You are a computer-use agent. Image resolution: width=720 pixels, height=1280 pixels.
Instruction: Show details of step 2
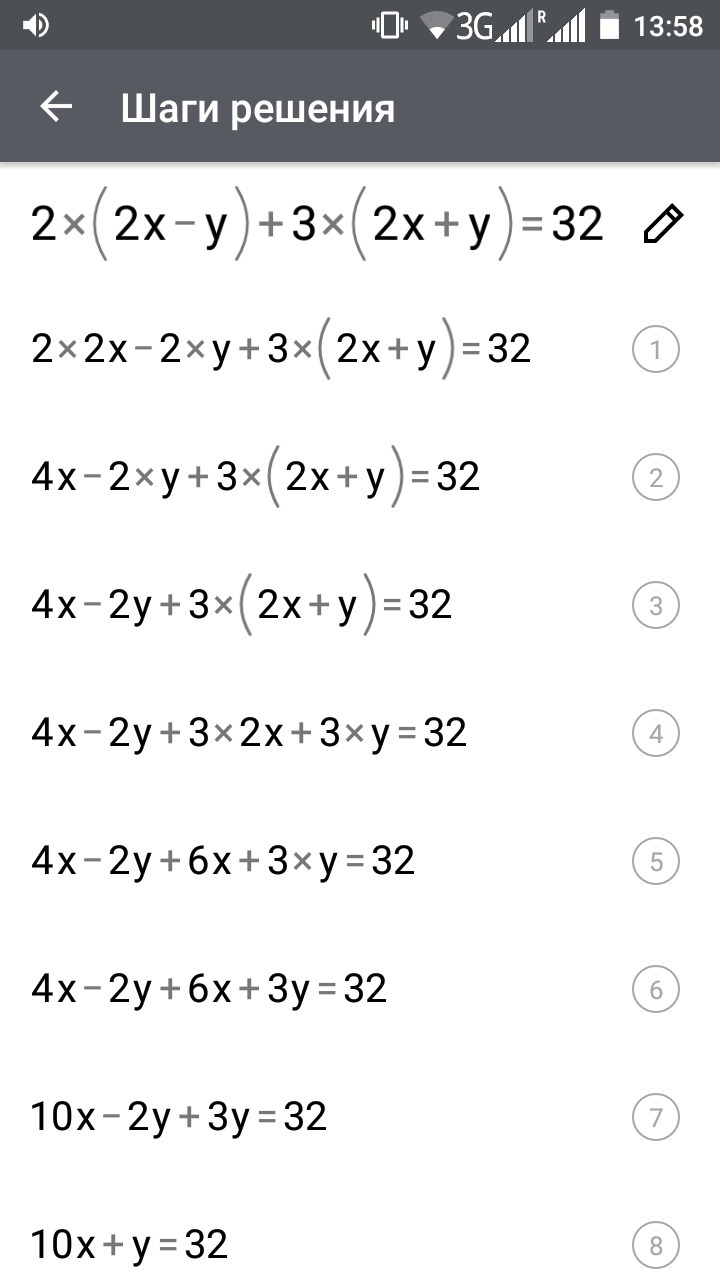tap(656, 478)
